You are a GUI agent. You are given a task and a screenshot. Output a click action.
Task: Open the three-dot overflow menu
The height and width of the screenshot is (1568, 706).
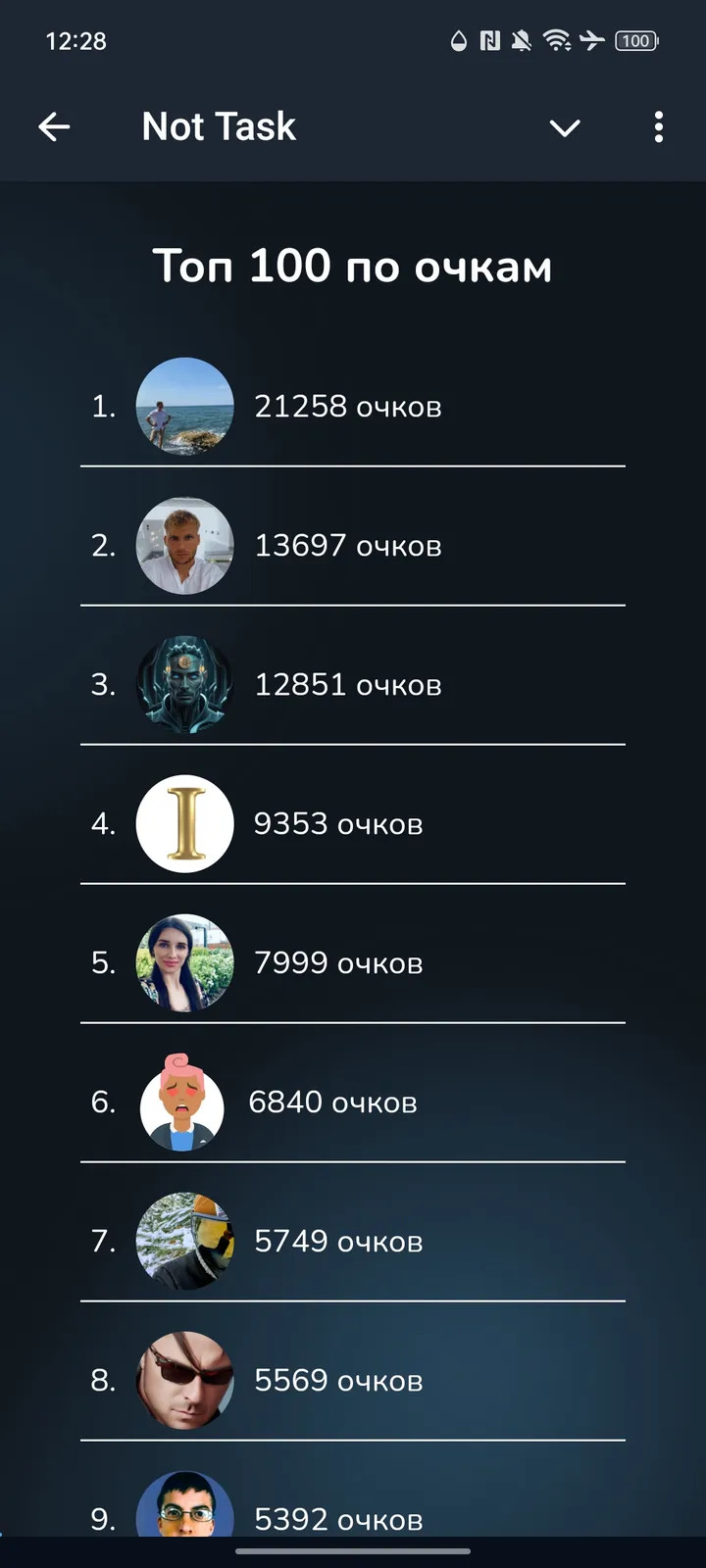659,127
